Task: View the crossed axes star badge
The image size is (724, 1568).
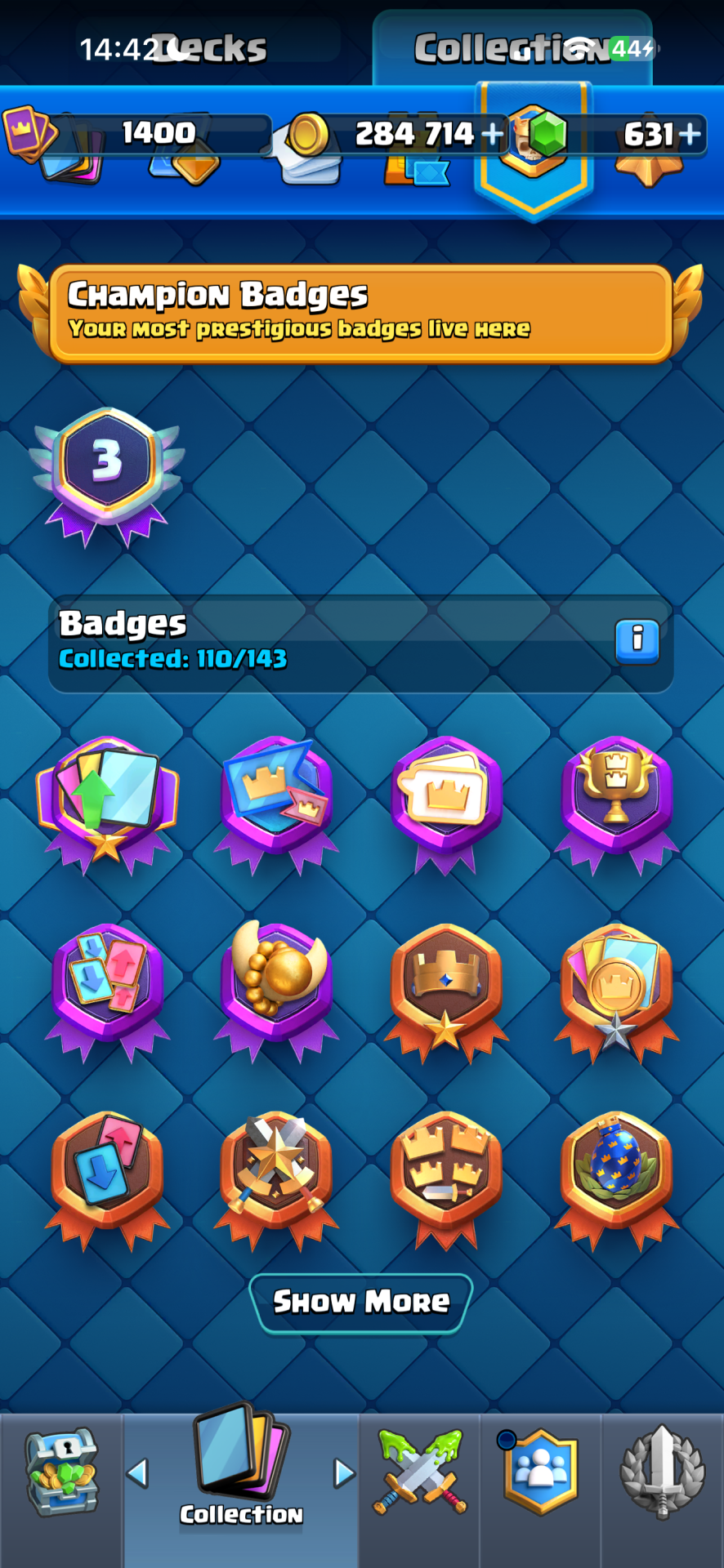Action: coord(276,1180)
